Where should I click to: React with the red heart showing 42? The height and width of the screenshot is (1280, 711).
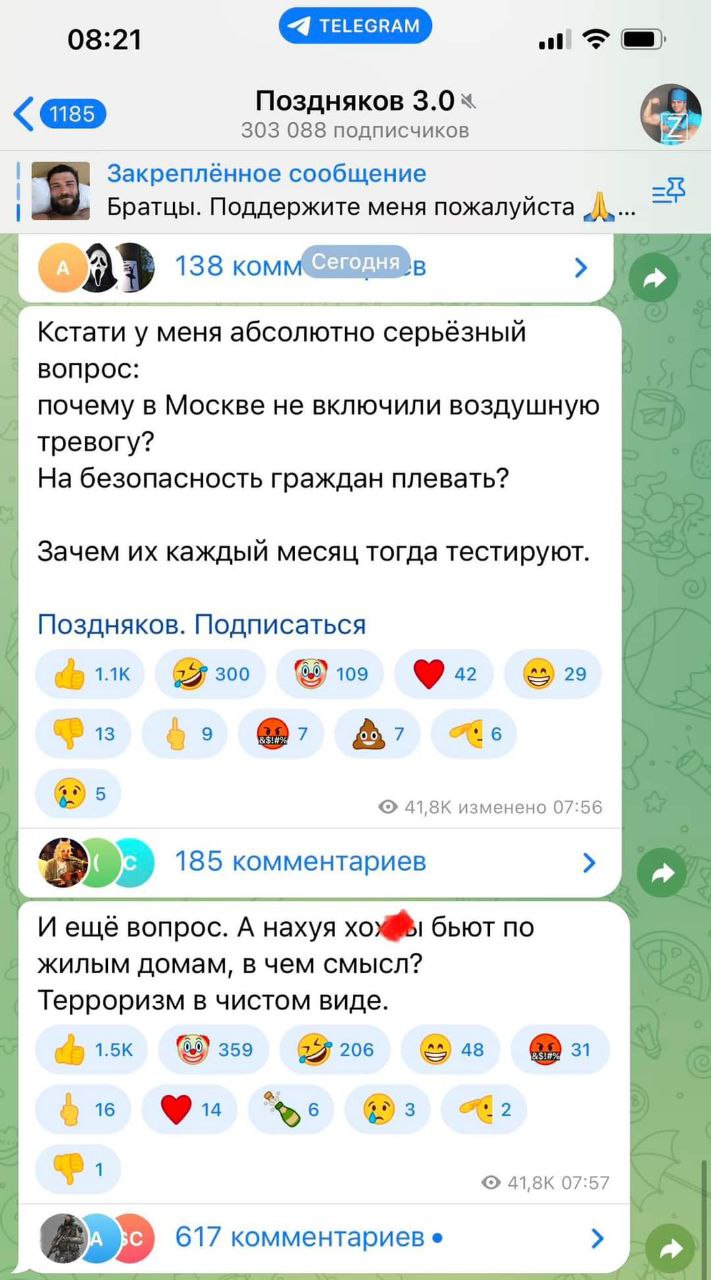tap(444, 674)
